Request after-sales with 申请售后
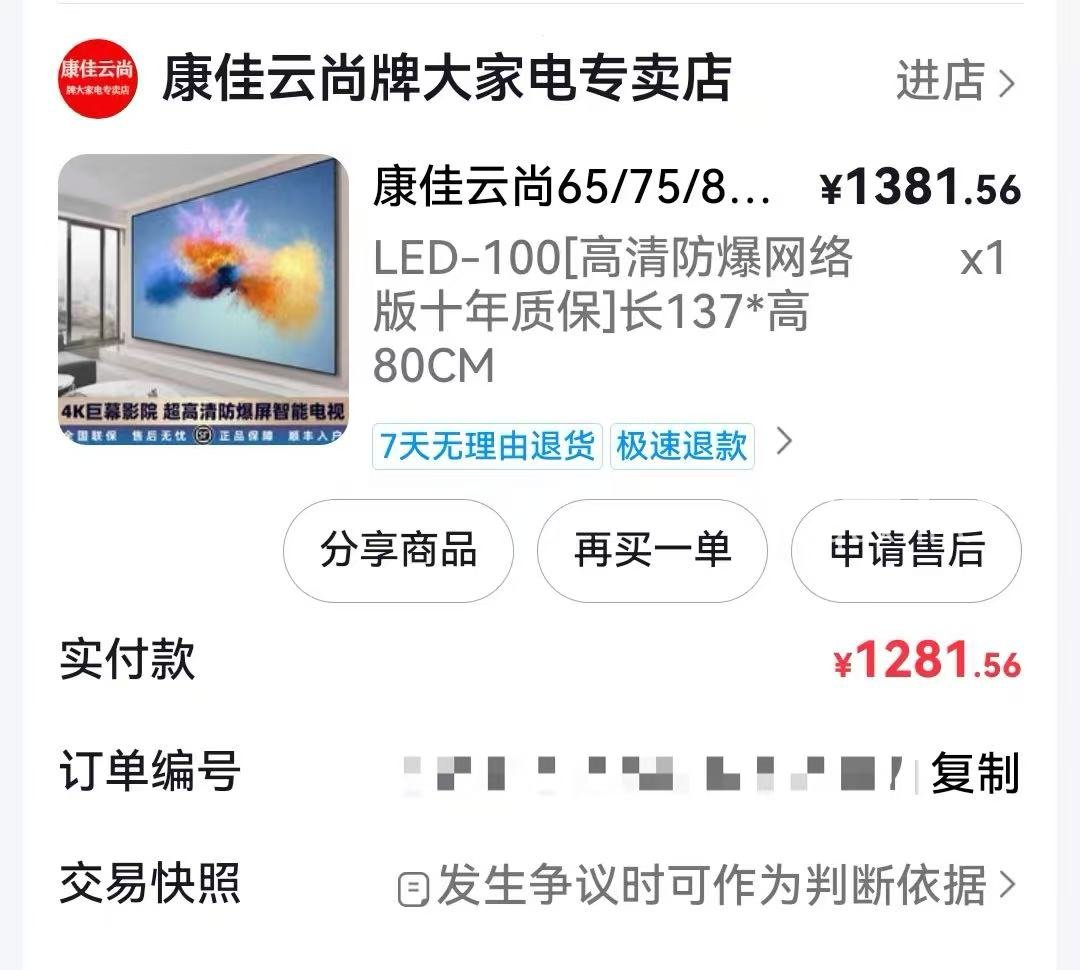 [x=906, y=550]
